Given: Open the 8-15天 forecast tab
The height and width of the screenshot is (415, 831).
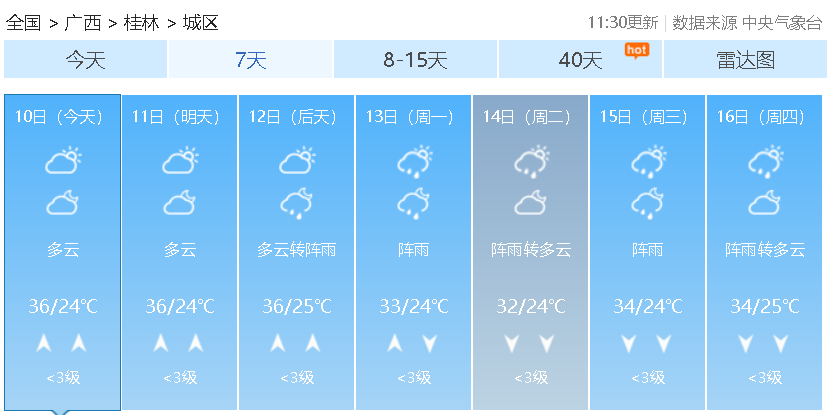Looking at the screenshot, I should pyautogui.click(x=414, y=60).
